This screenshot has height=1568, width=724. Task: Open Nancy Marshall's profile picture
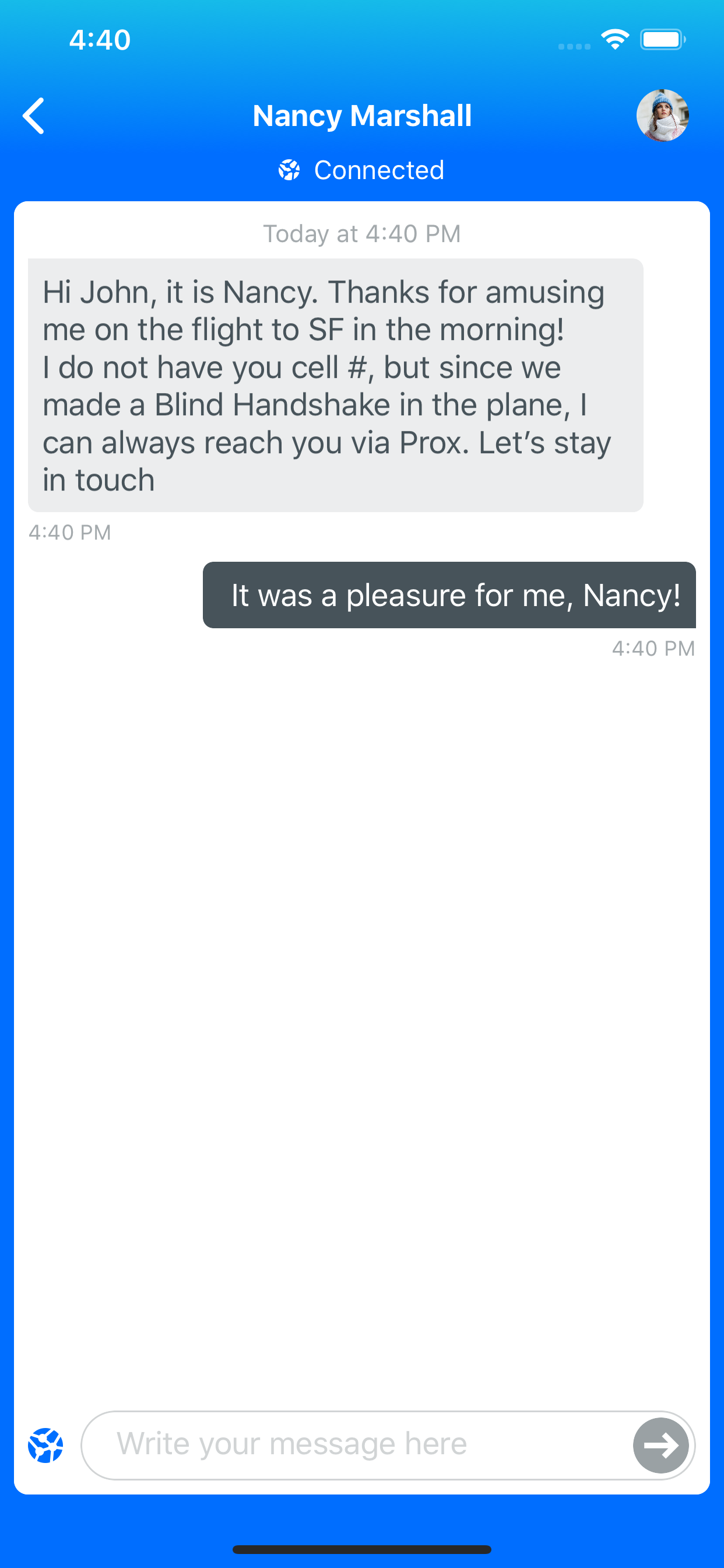point(662,116)
